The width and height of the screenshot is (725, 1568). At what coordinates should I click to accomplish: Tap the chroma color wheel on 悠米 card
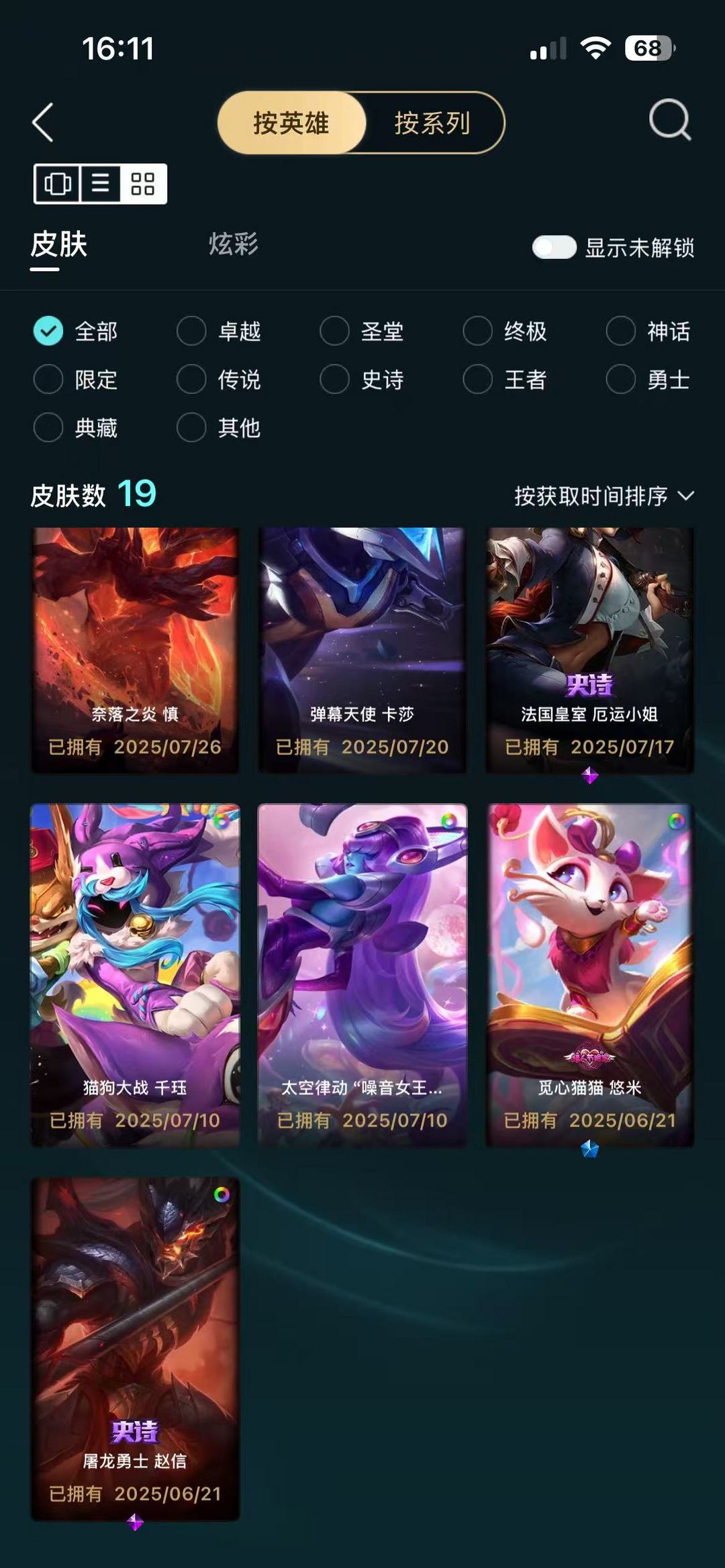point(675,821)
